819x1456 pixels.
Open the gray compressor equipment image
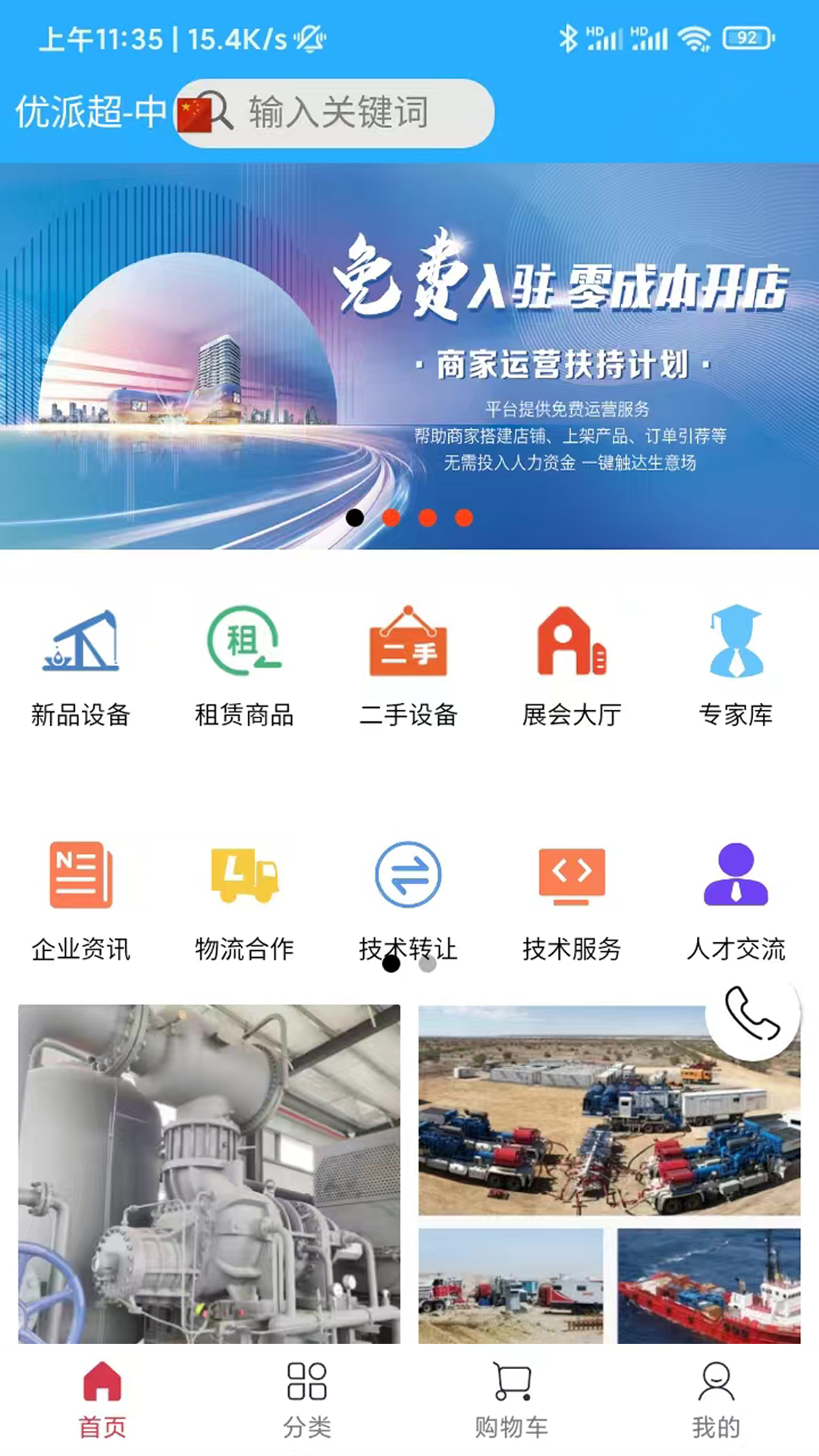click(x=209, y=1174)
